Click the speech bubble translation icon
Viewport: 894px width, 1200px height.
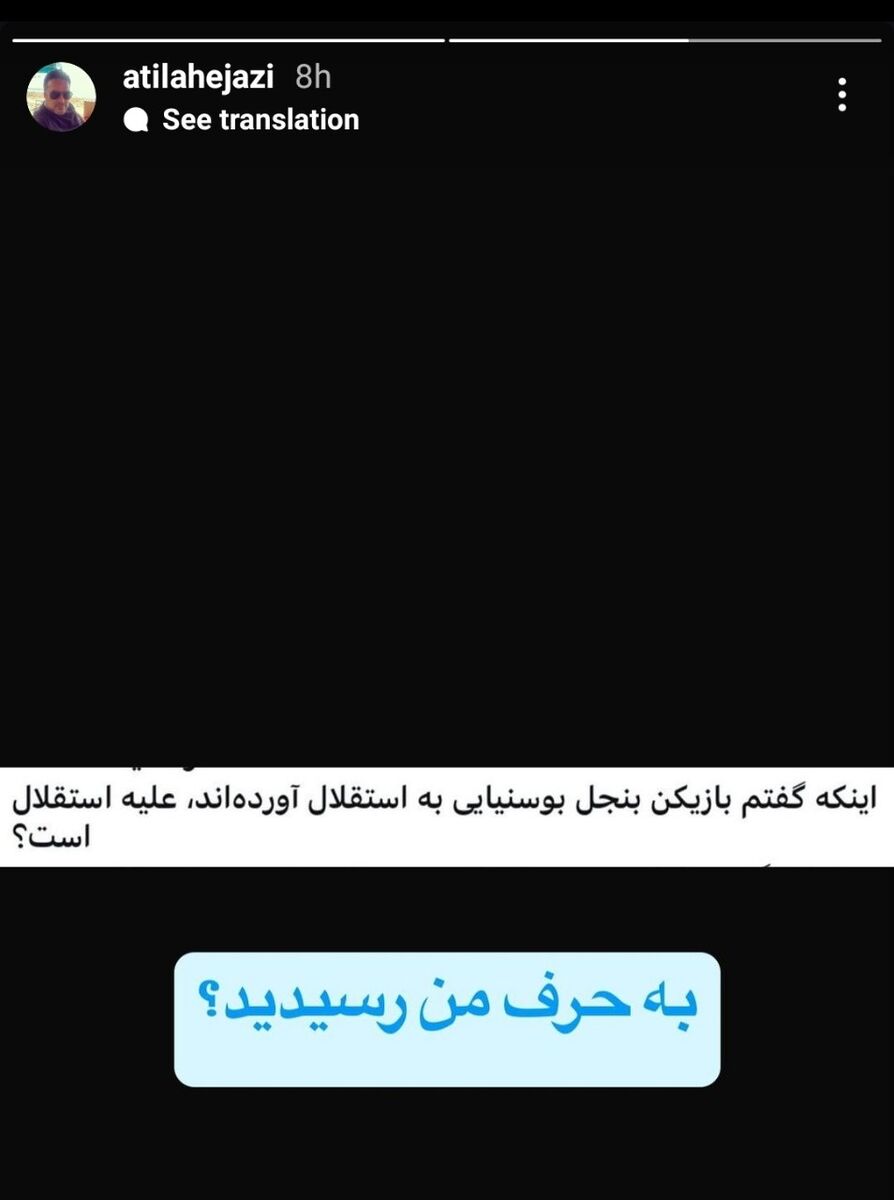[x=137, y=120]
